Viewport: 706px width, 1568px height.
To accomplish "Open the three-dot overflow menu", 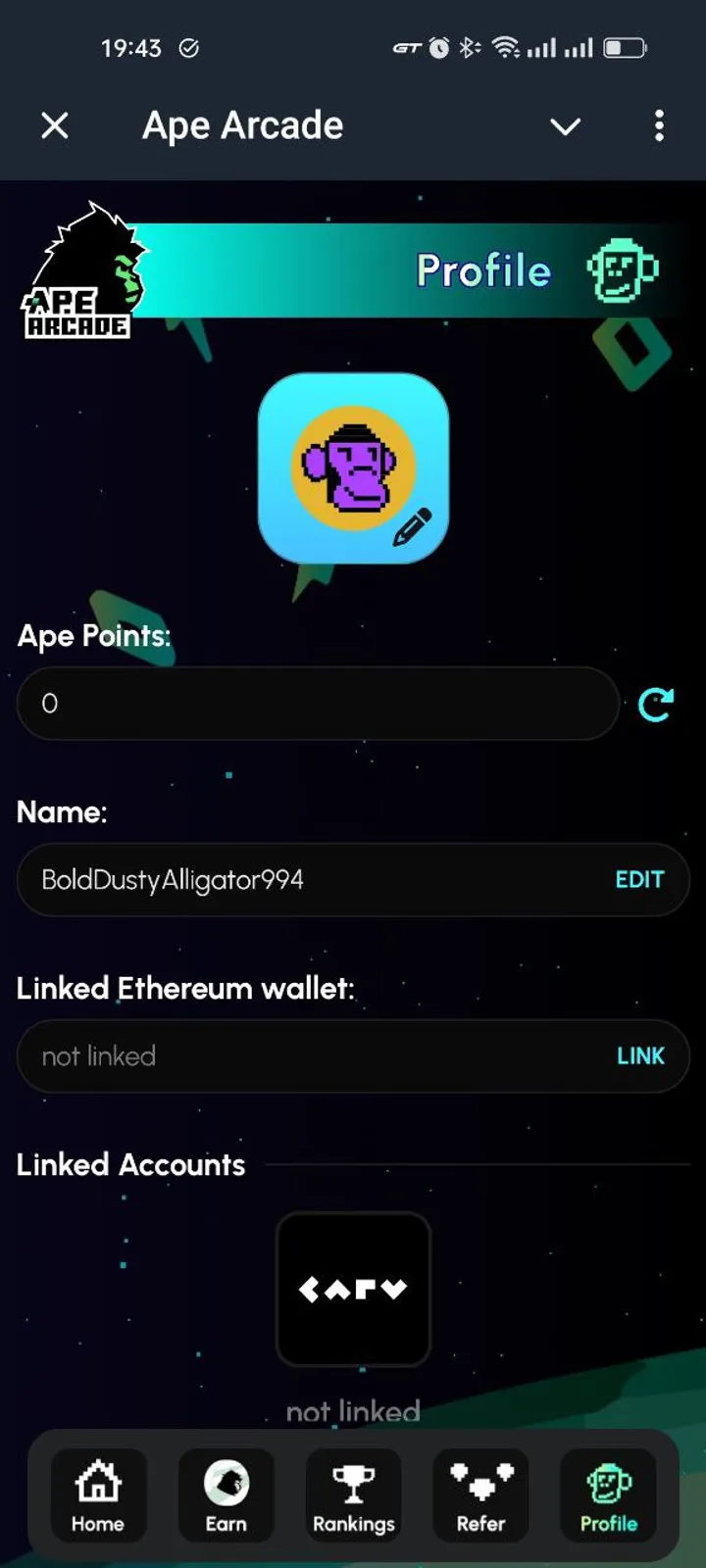I will pyautogui.click(x=659, y=125).
